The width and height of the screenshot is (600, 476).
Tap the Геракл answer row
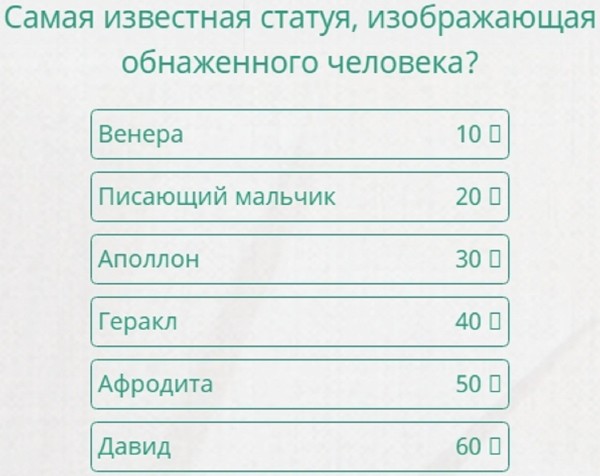click(299, 322)
